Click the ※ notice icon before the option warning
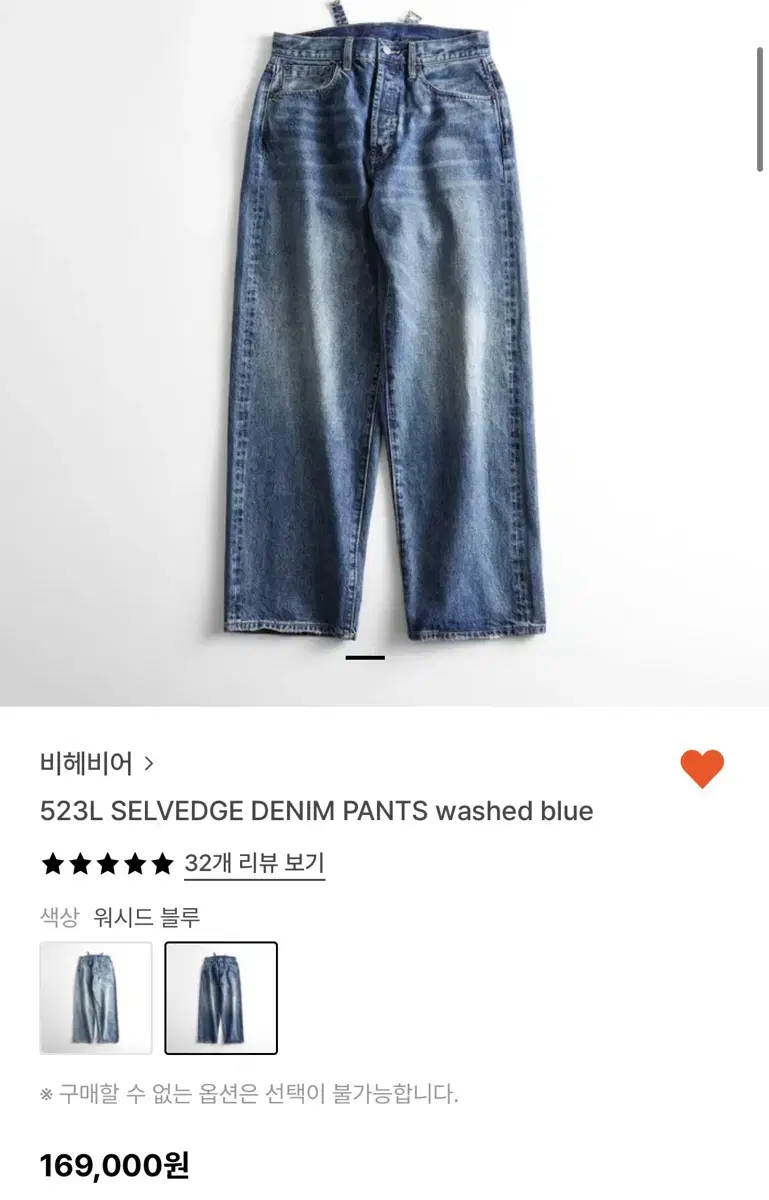Image resolution: width=769 pixels, height=1200 pixels. coord(44,1092)
